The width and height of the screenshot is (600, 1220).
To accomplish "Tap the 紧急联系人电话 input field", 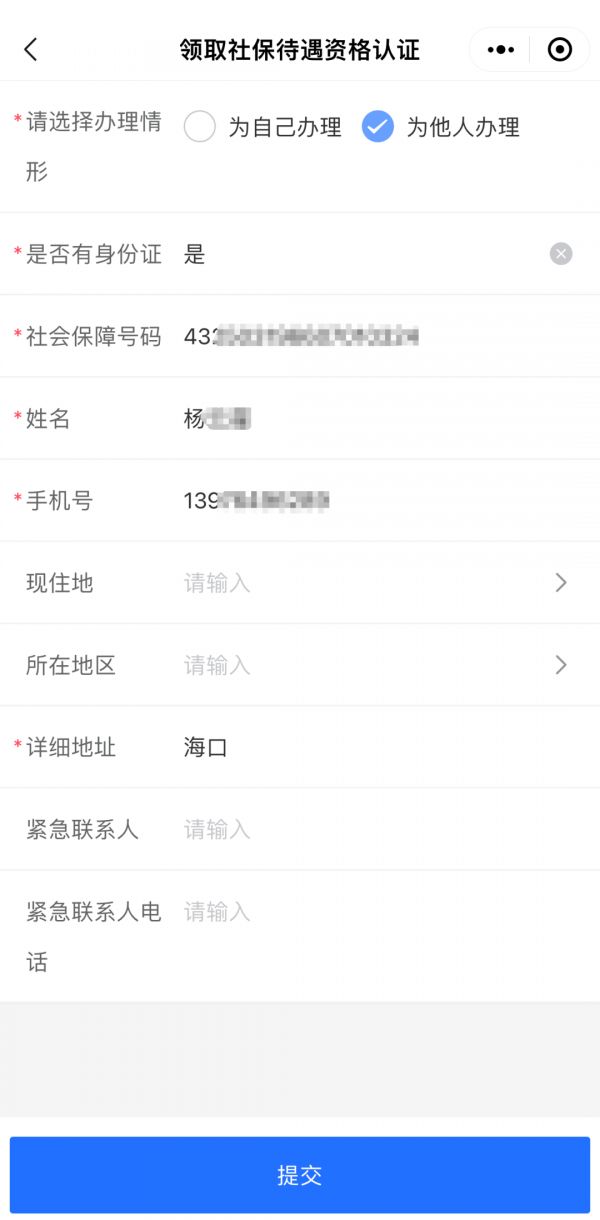I will coord(370,912).
